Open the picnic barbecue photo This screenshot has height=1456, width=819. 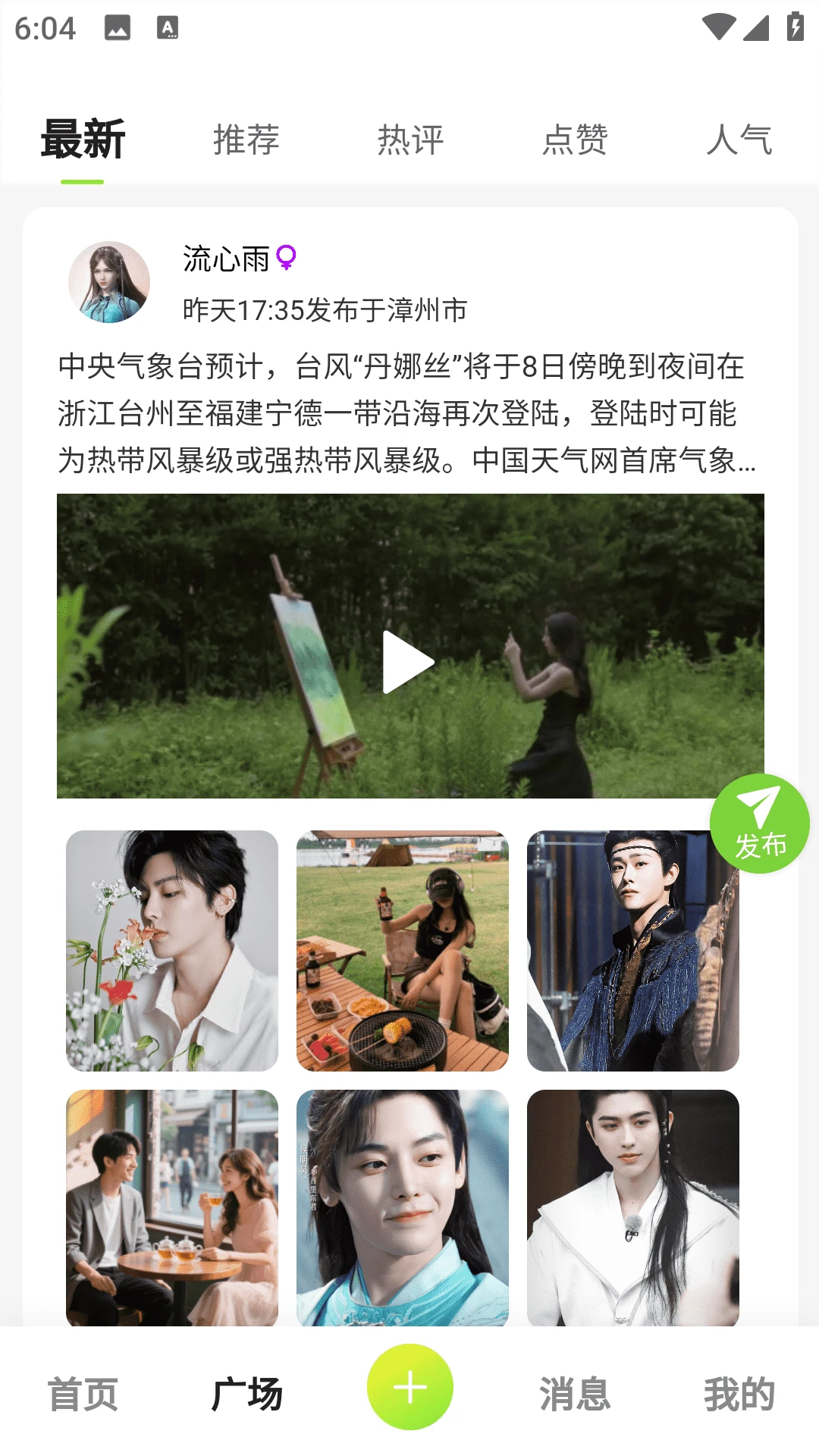[x=403, y=950]
